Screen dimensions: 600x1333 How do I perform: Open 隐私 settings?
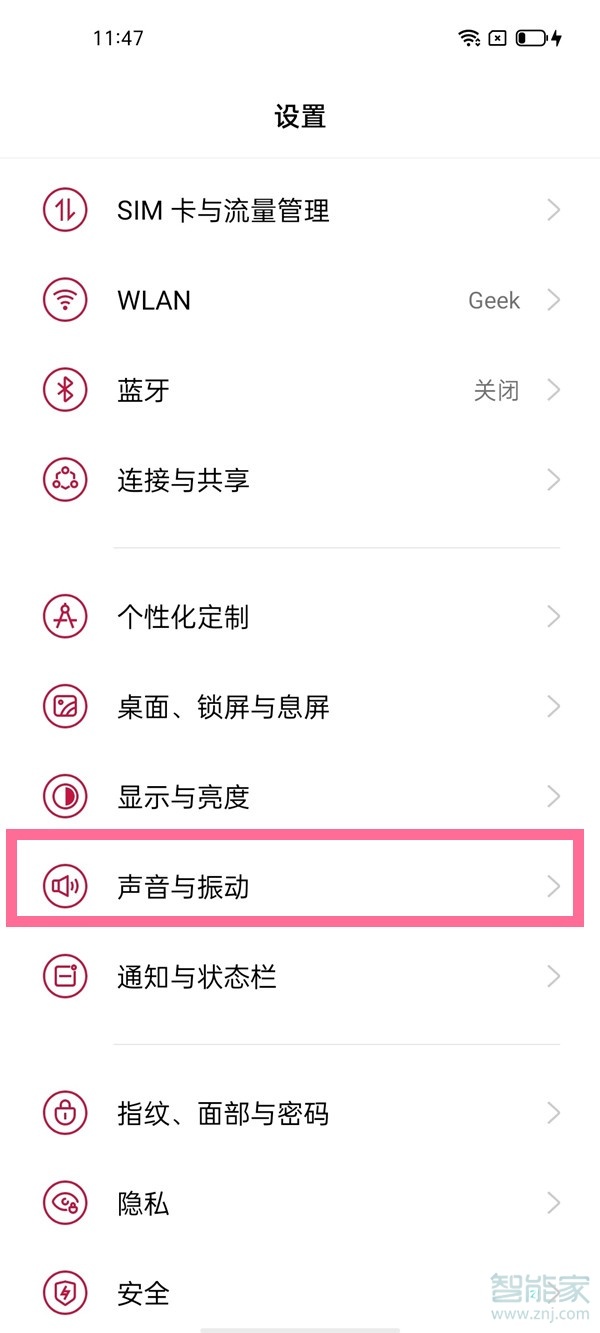pos(300,1203)
